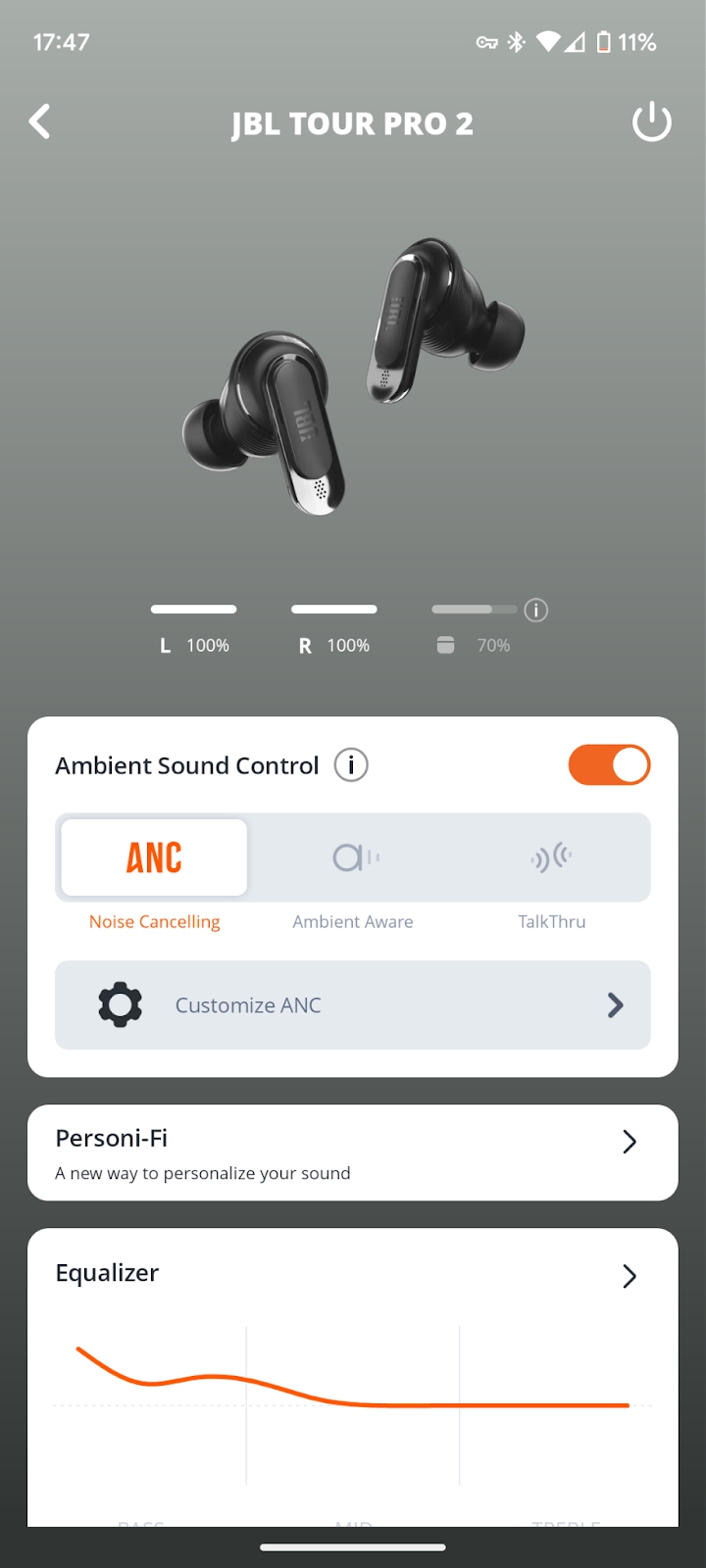This screenshot has height=1568, width=706.
Task: Select the ANC Noise Cancelling mode
Action: point(155,858)
